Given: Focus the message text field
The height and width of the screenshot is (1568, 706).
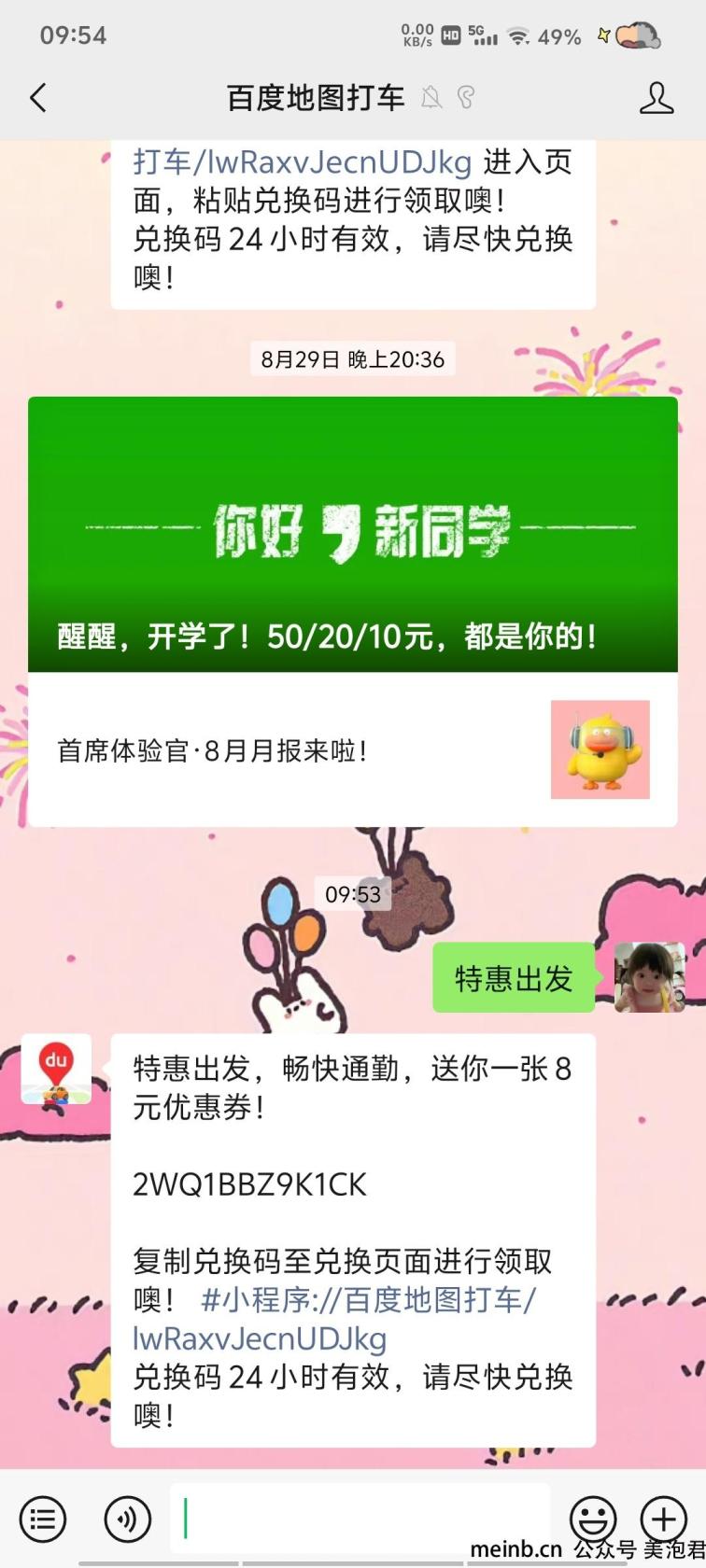Looking at the screenshot, I should click(360, 1519).
